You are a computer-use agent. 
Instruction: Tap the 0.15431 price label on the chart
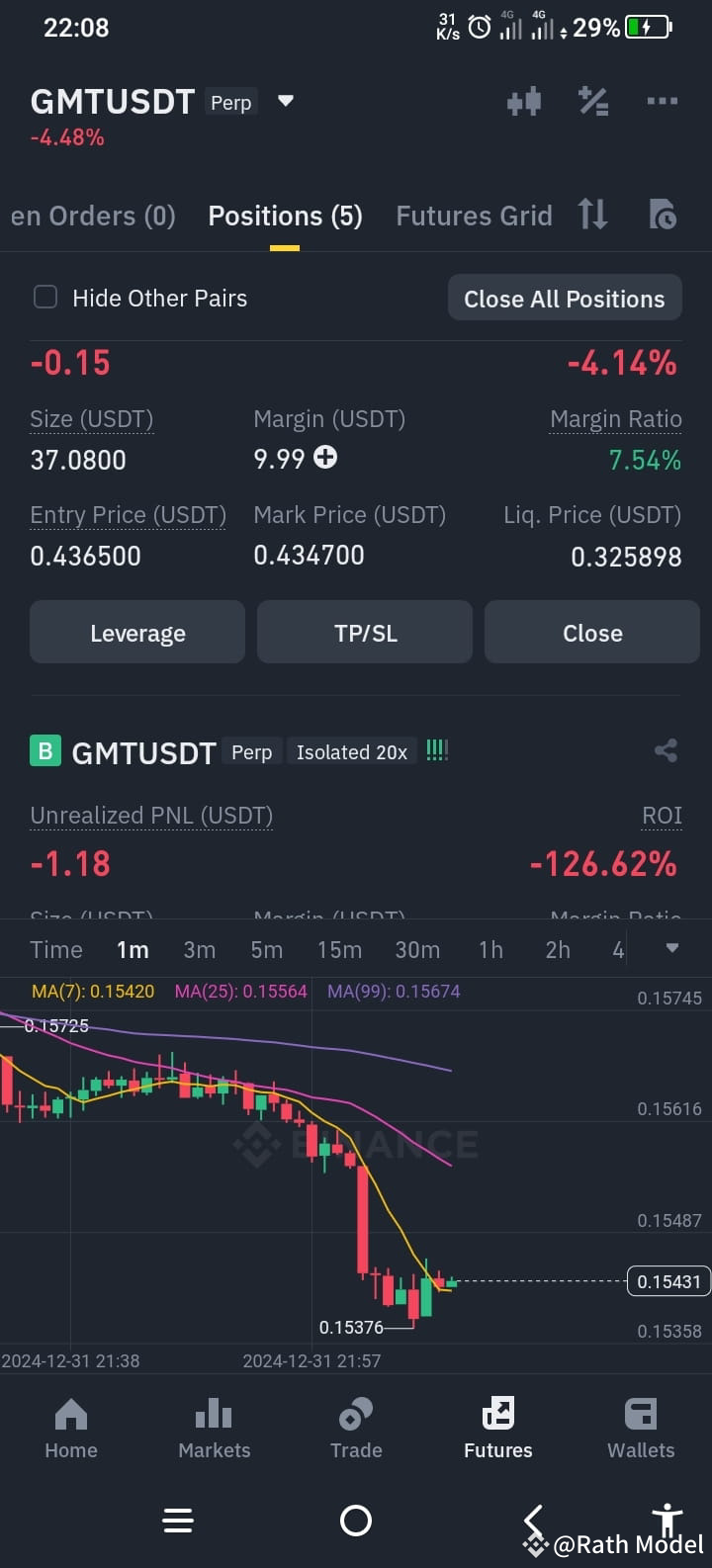coord(668,1281)
